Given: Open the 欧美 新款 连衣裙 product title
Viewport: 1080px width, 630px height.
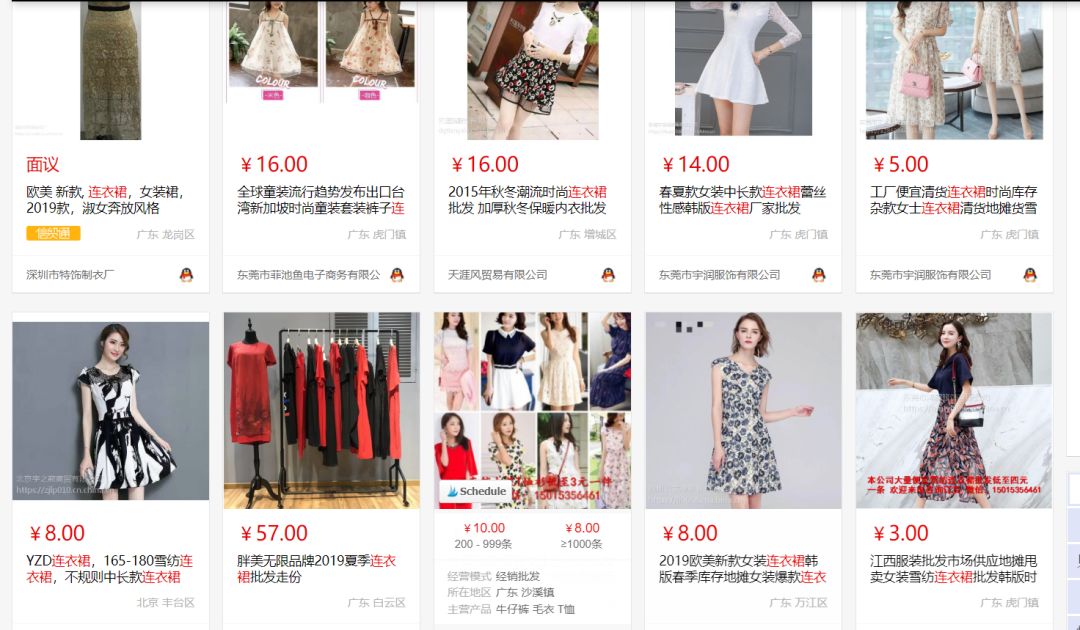Looking at the screenshot, I should [104, 200].
